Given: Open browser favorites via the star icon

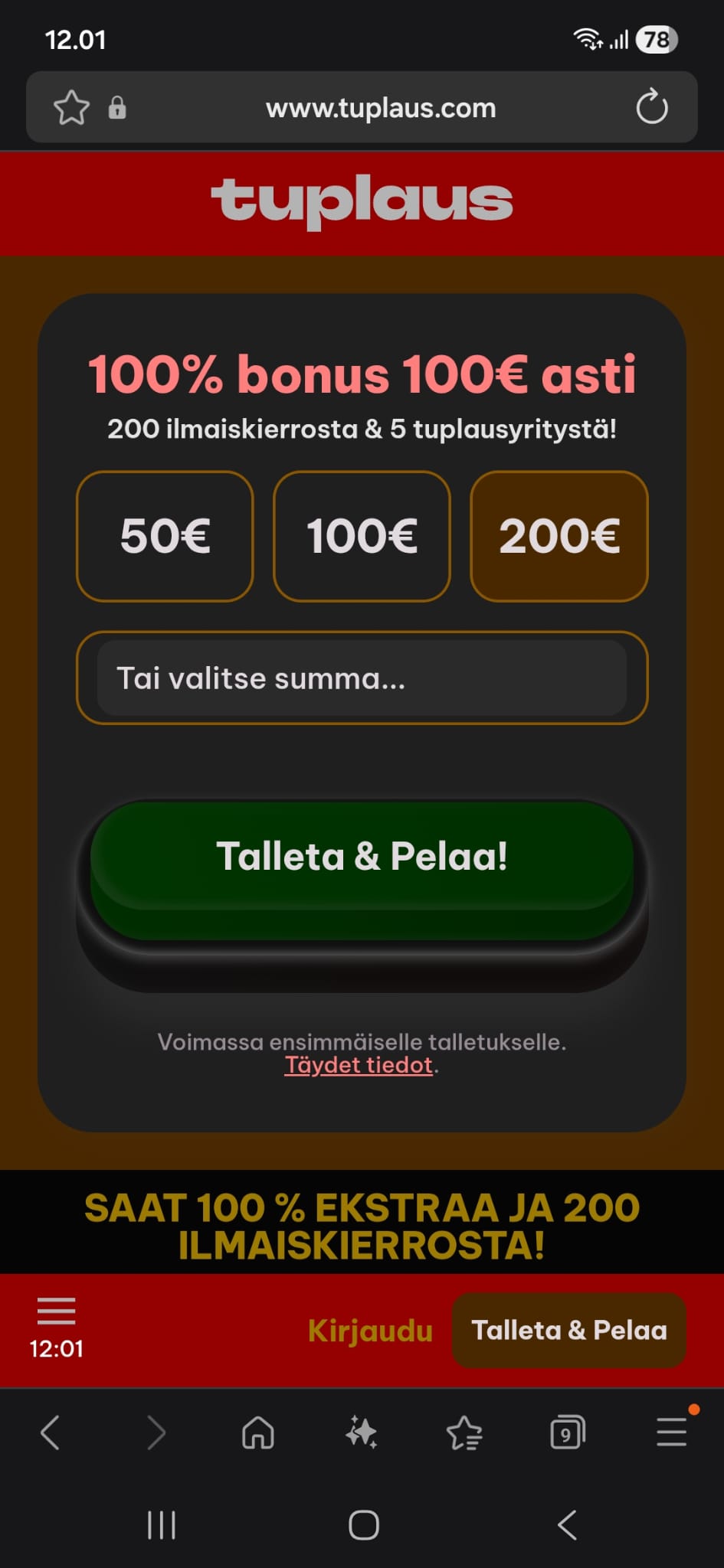Looking at the screenshot, I should pos(464,1434).
